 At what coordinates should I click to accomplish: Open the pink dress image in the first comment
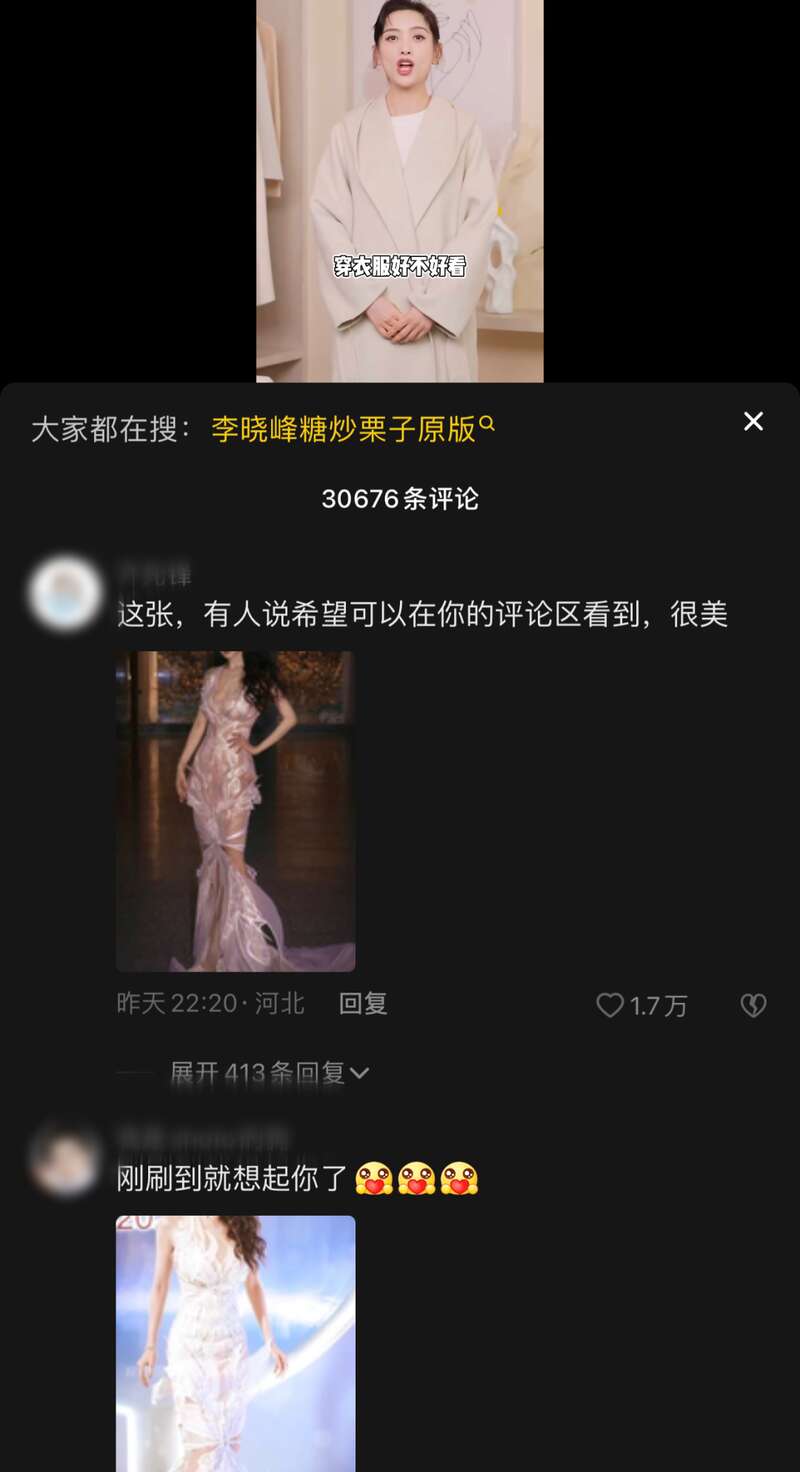click(236, 811)
